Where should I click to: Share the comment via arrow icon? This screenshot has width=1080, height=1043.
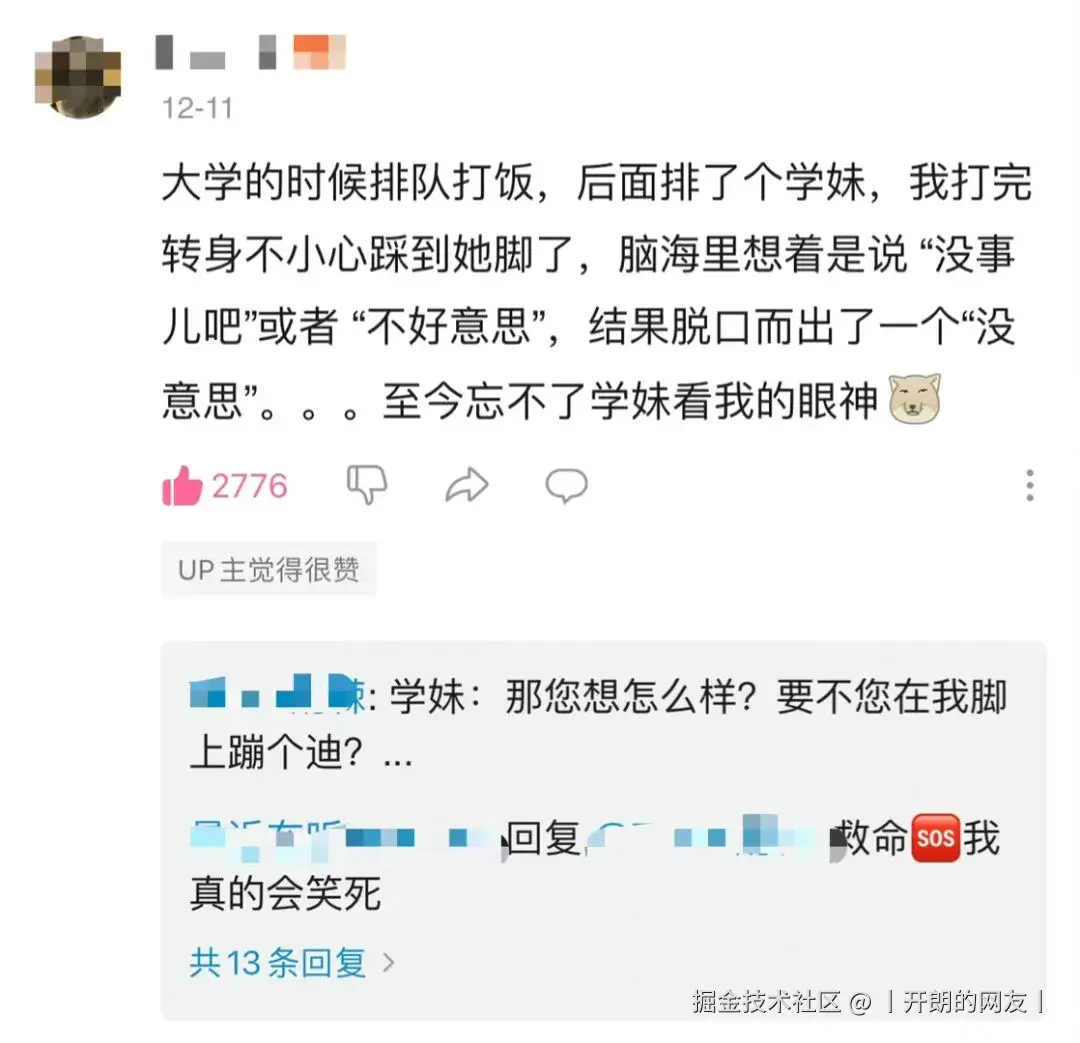[466, 487]
